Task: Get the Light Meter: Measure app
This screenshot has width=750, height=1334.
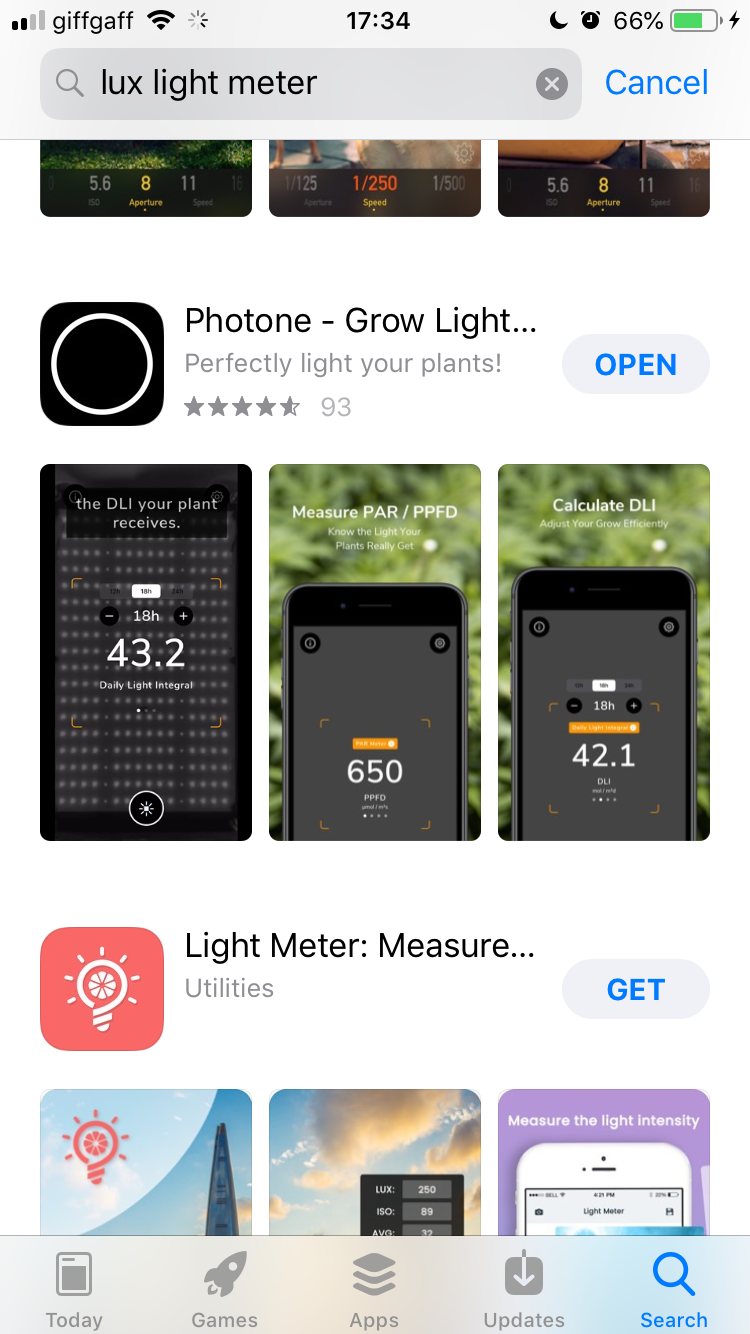Action: [x=635, y=990]
